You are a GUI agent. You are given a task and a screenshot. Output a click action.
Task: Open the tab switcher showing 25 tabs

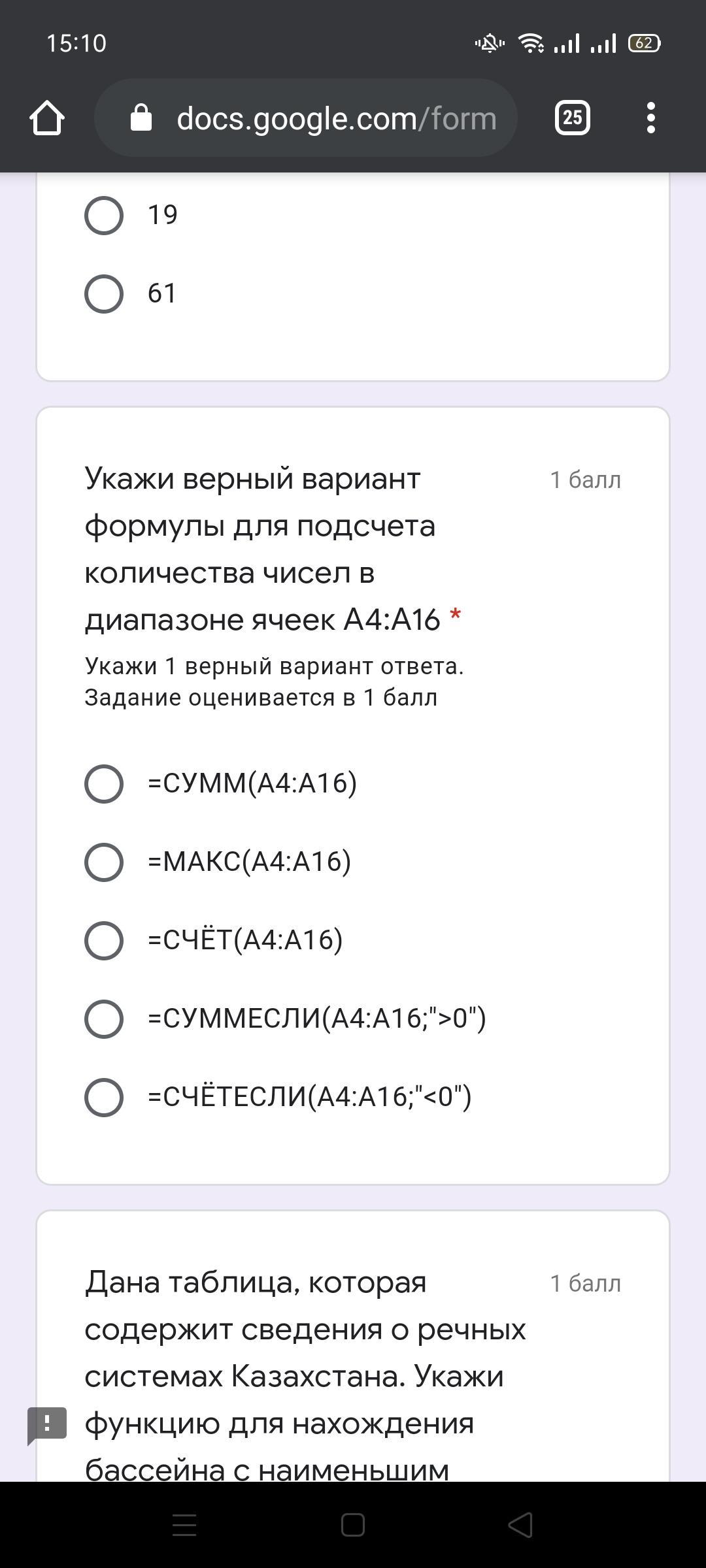tap(572, 118)
